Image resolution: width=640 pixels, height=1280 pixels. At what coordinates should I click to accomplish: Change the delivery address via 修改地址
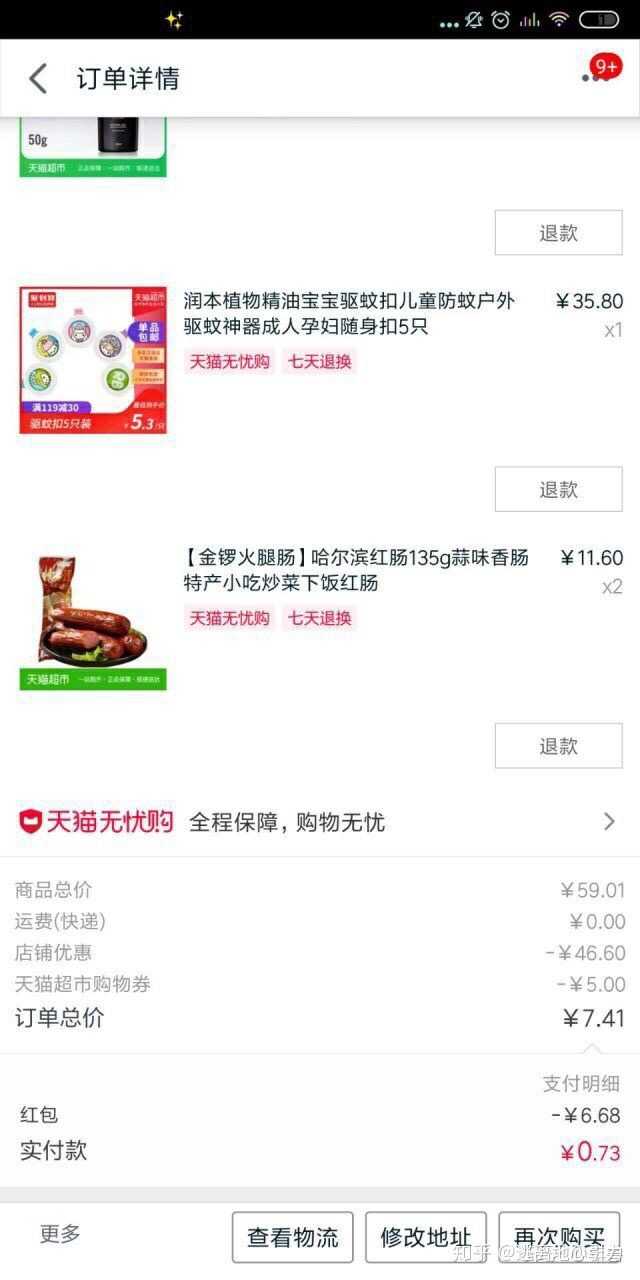tap(425, 1238)
